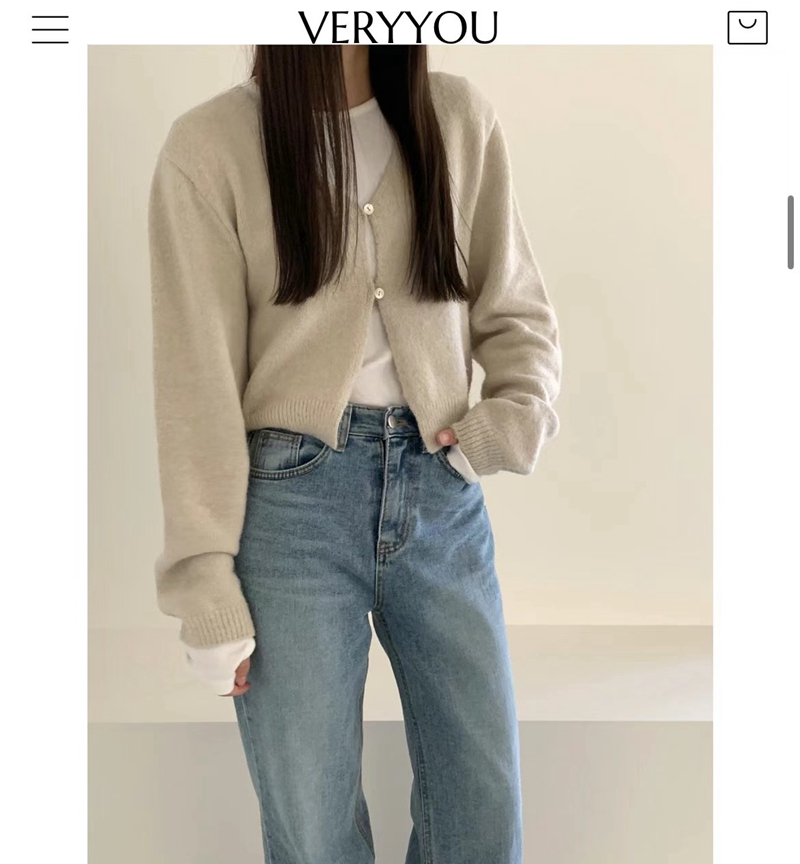The image size is (800, 864).
Task: Open the hamburger navigation menu
Action: [x=50, y=29]
